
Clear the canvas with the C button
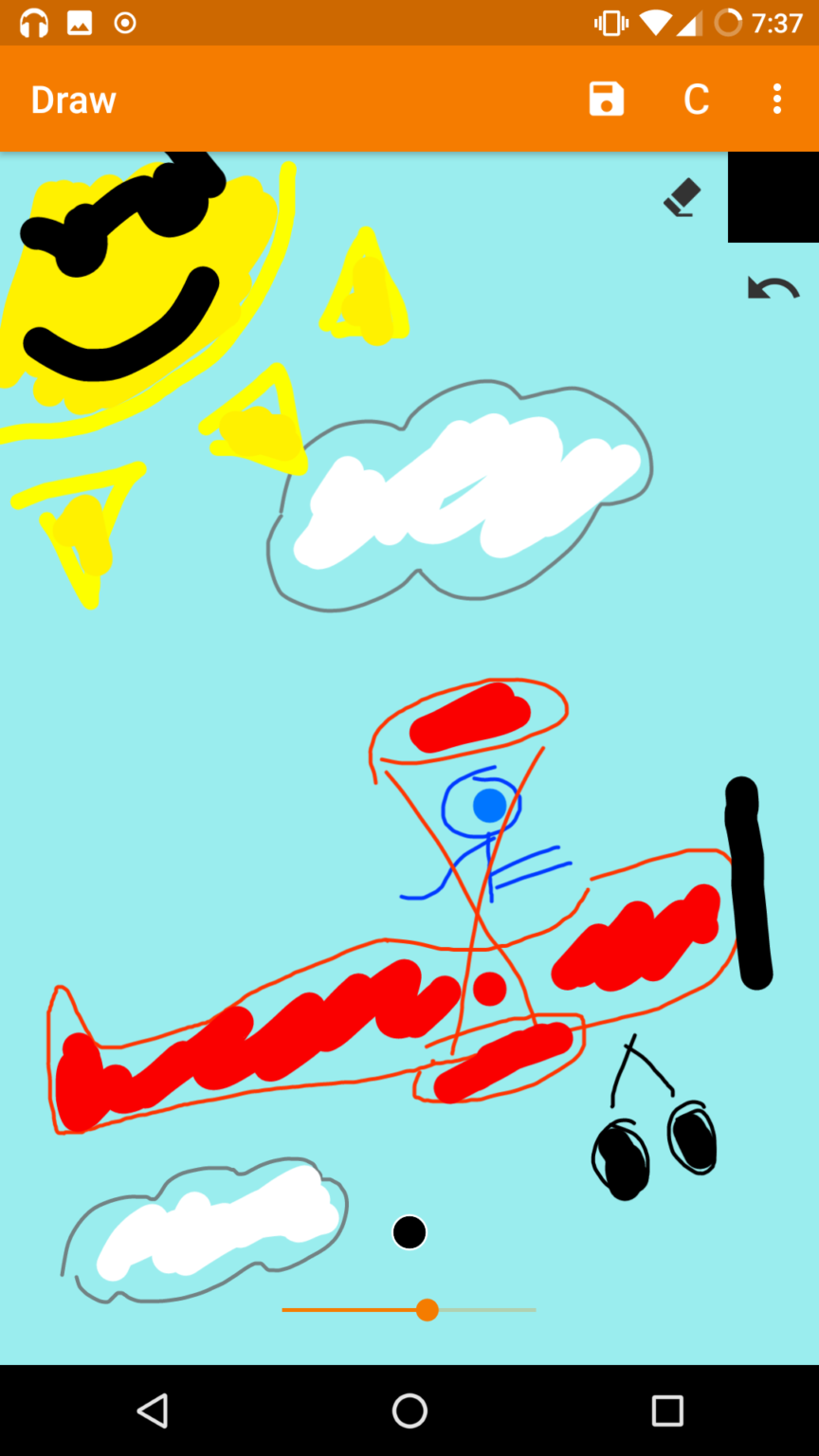[x=697, y=99]
